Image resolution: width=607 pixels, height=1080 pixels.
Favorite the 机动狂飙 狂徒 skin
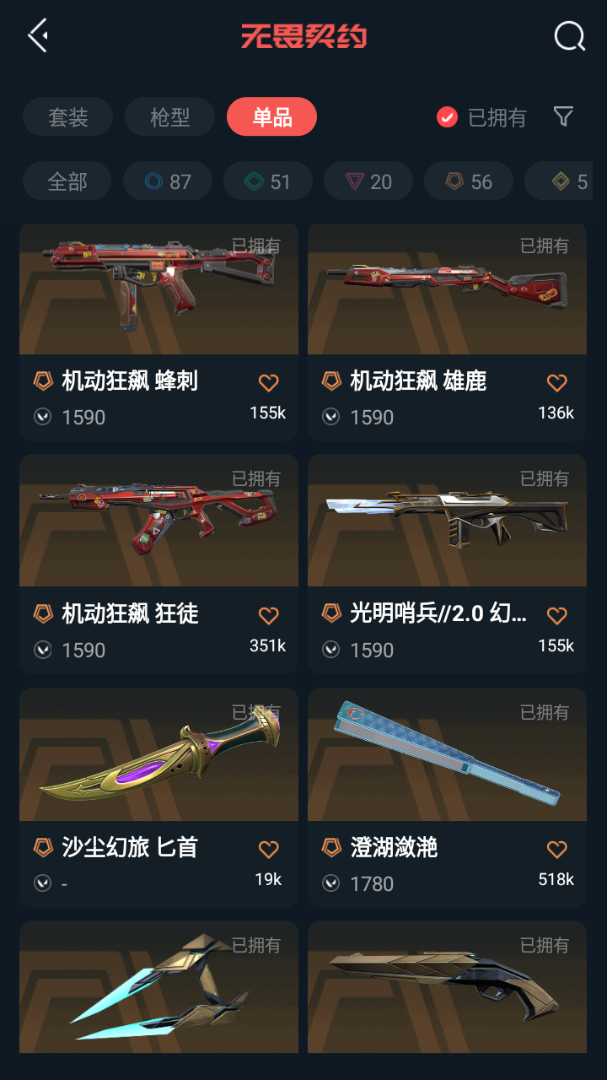click(x=268, y=615)
